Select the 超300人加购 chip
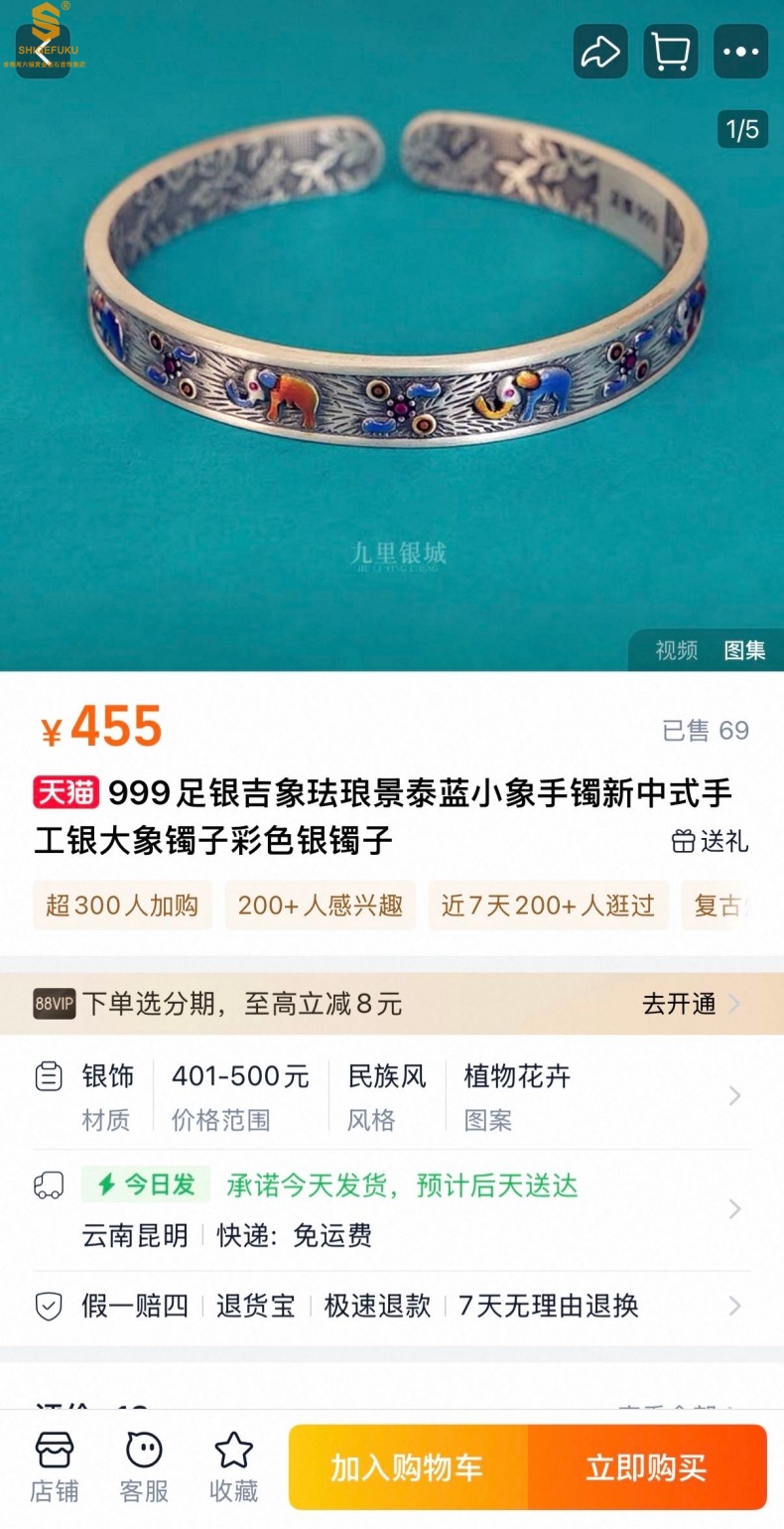784x1529 pixels. (122, 905)
